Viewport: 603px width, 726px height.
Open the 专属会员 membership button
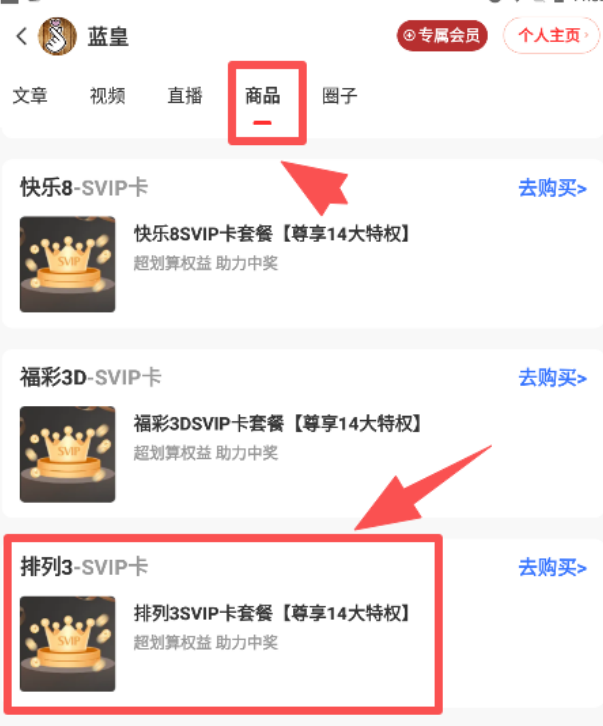click(x=441, y=36)
